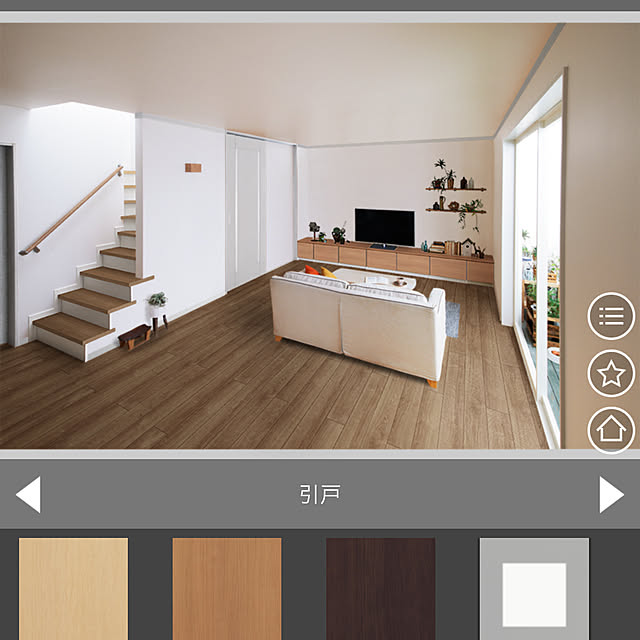Go to next category with right arrow
The width and height of the screenshot is (640, 640).
(x=611, y=495)
